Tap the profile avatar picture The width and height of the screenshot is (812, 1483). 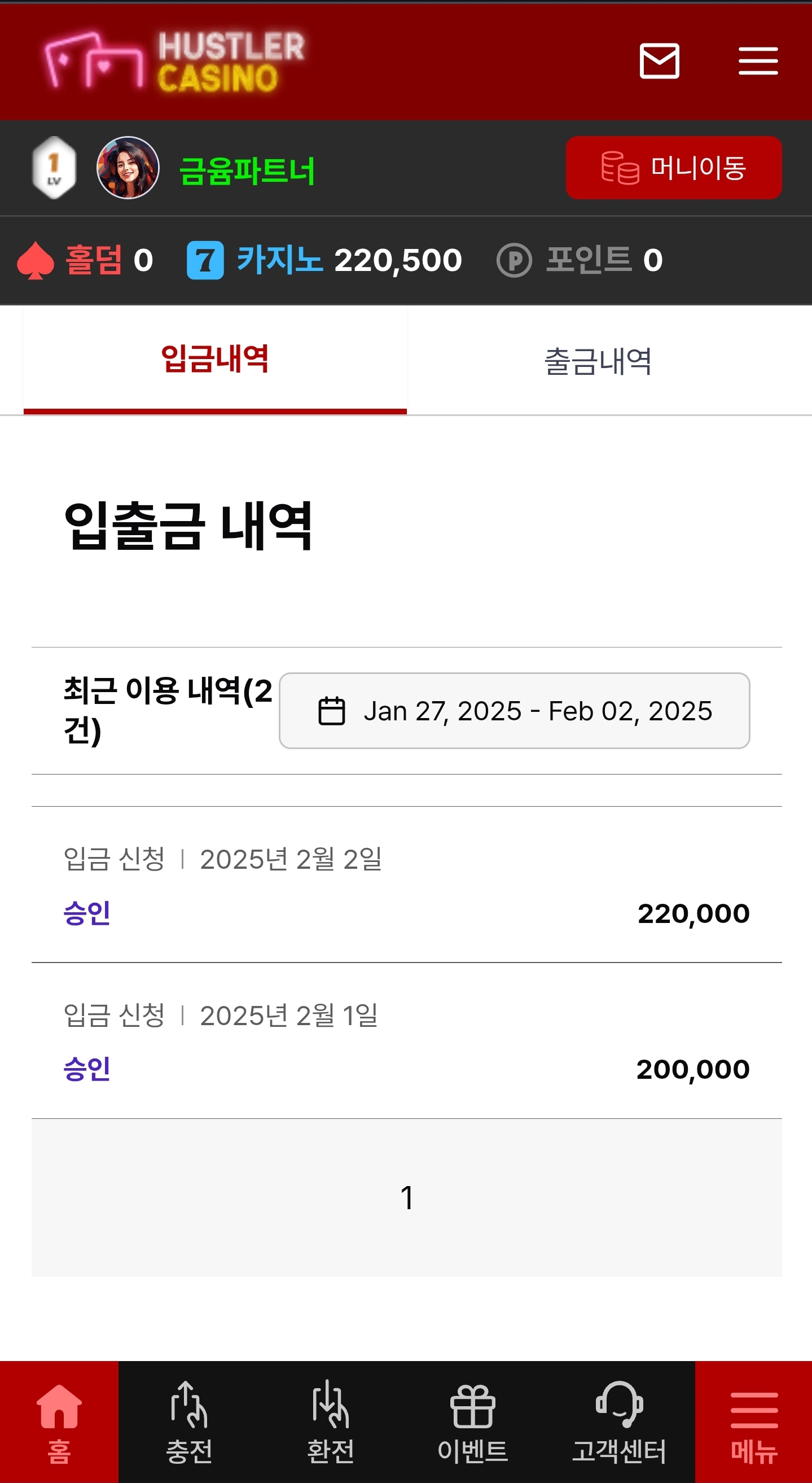click(x=128, y=168)
